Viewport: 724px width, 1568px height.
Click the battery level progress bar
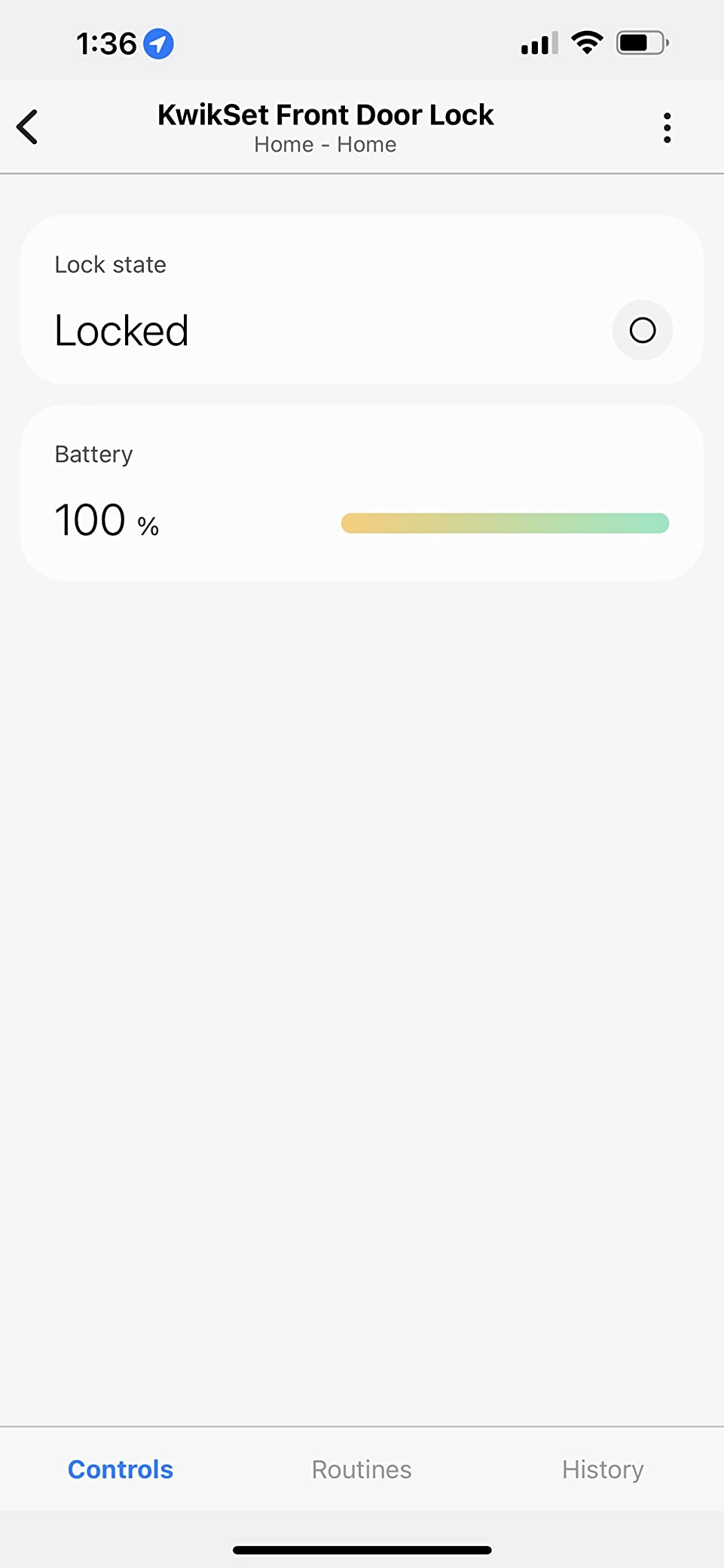pyautogui.click(x=505, y=522)
